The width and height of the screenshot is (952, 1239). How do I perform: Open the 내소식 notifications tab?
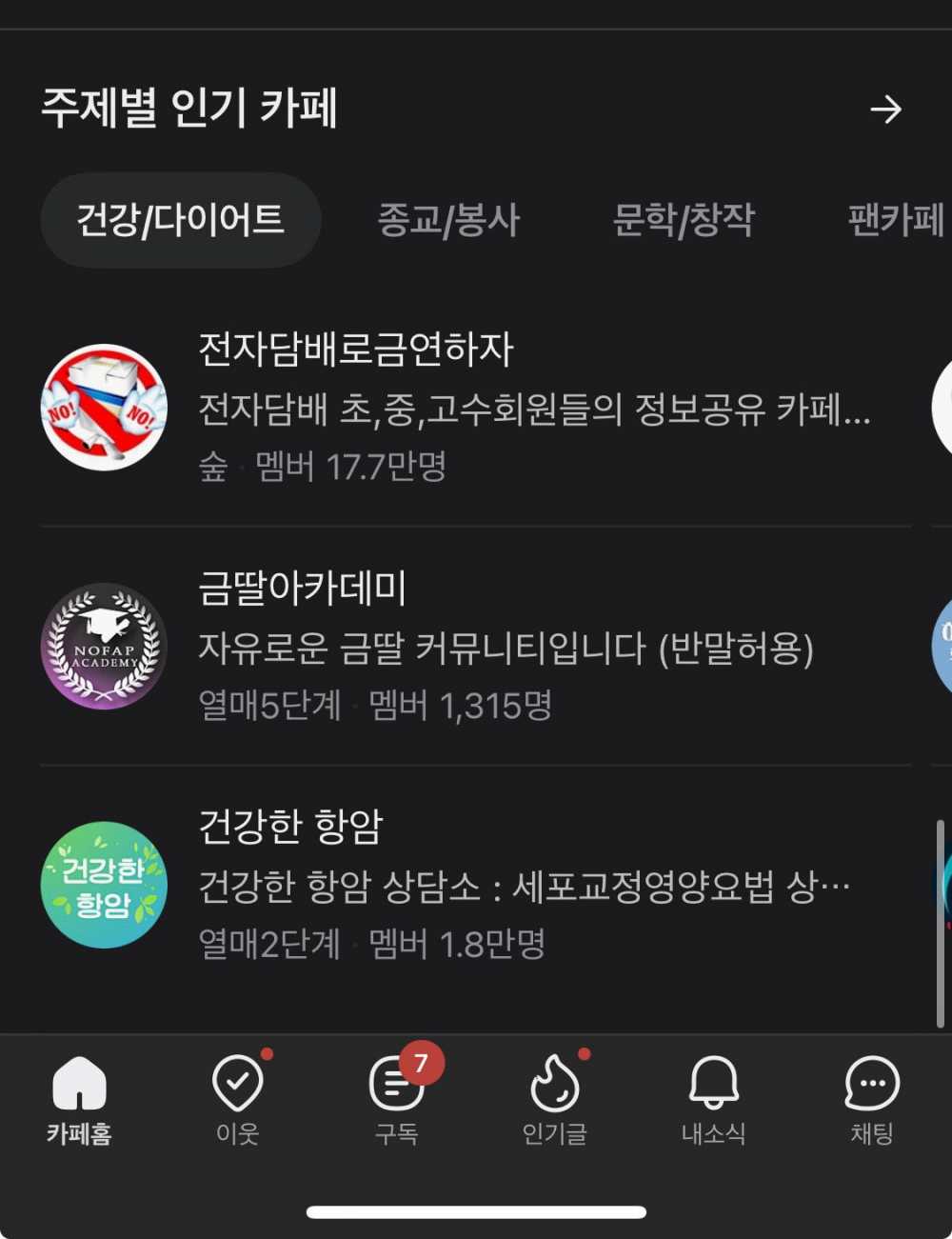pos(713,1100)
